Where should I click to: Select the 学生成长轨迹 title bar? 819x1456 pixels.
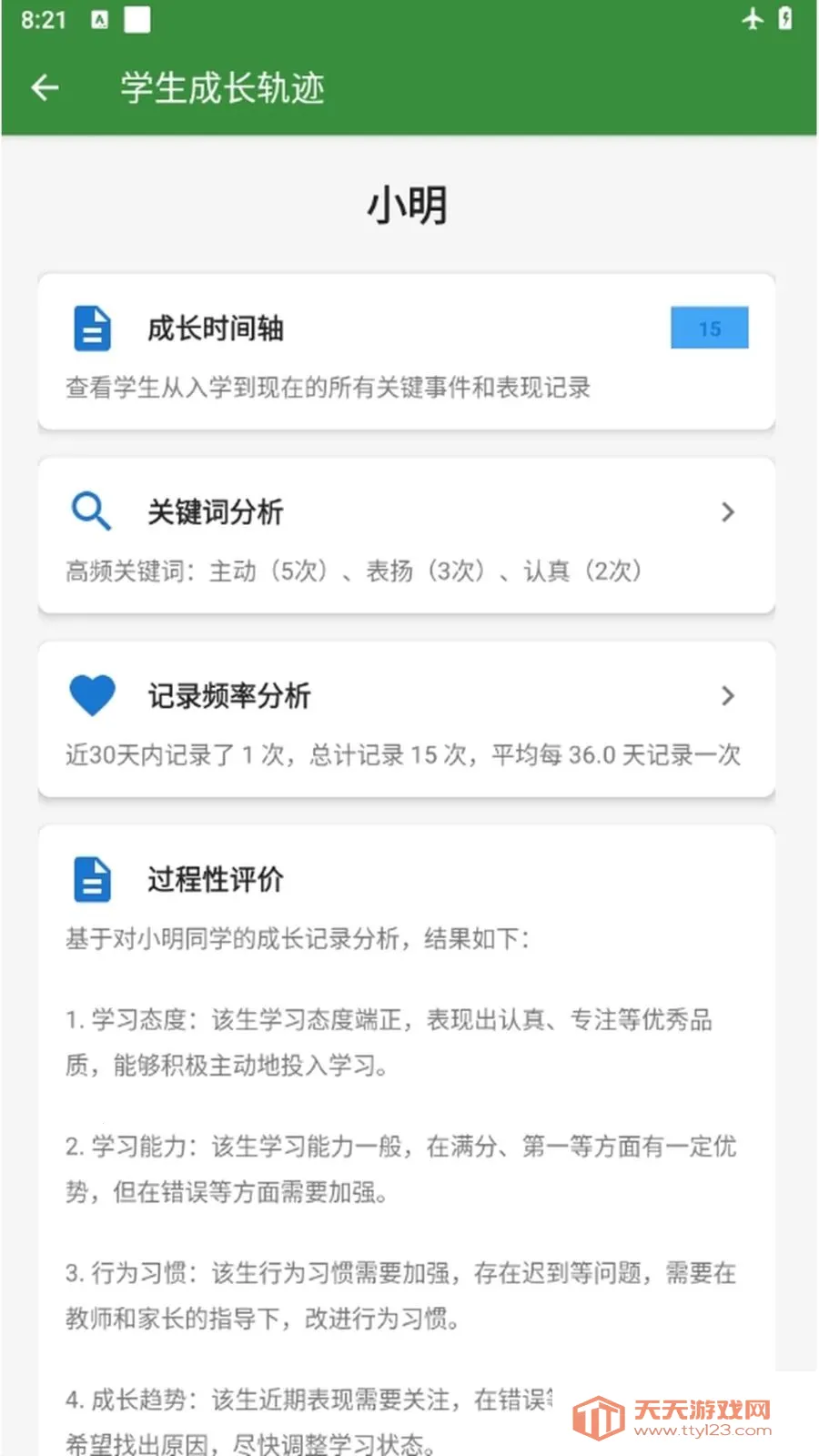[221, 88]
